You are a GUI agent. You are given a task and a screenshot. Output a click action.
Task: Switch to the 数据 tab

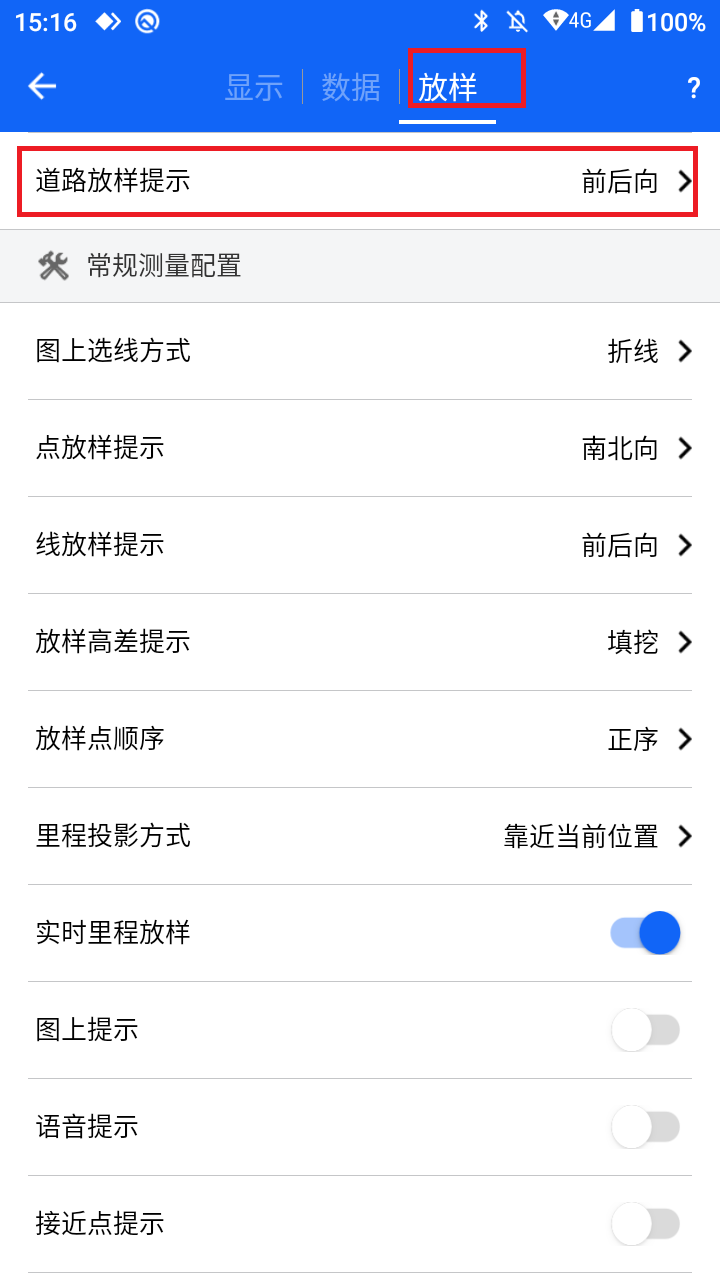(351, 87)
